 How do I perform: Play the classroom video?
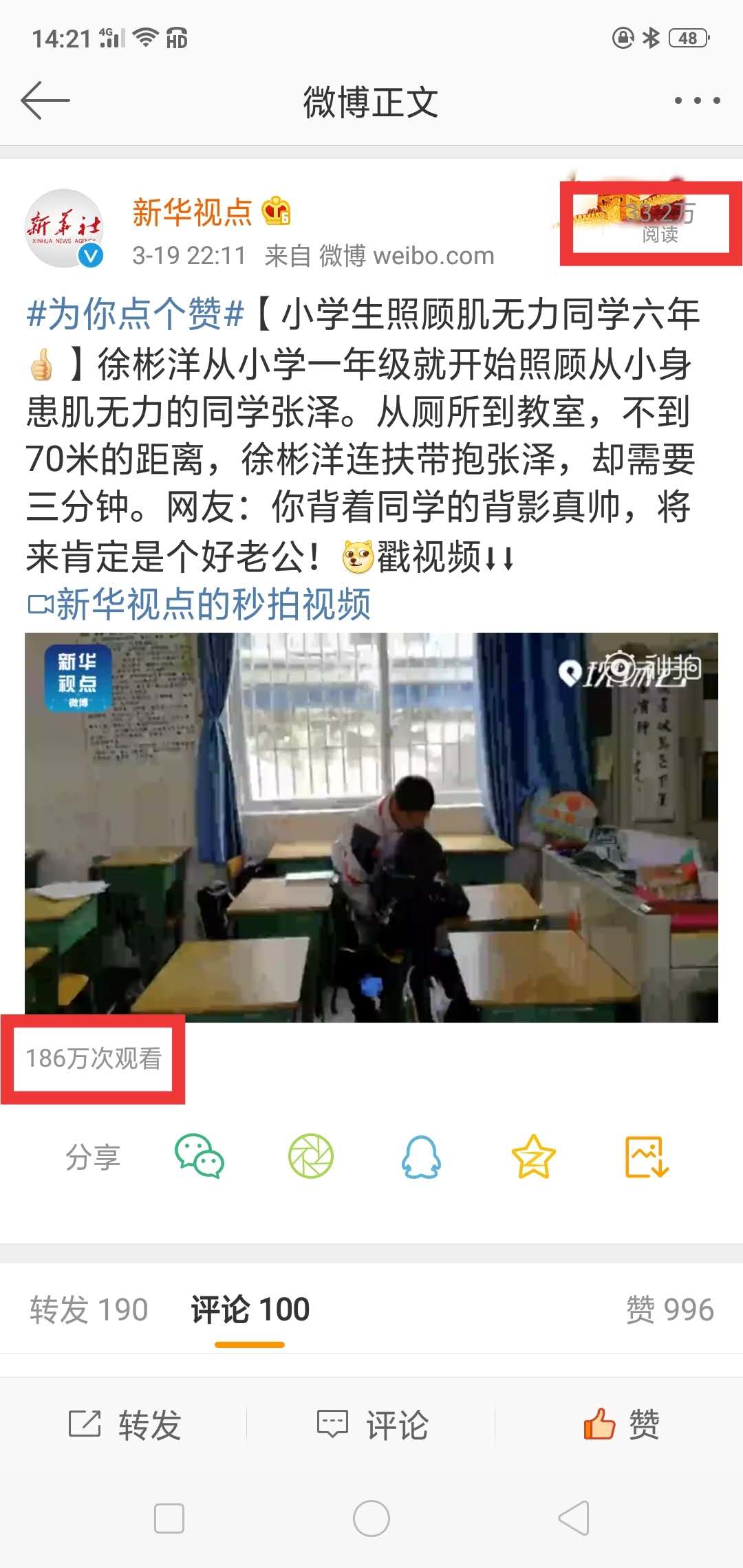[x=371, y=827]
